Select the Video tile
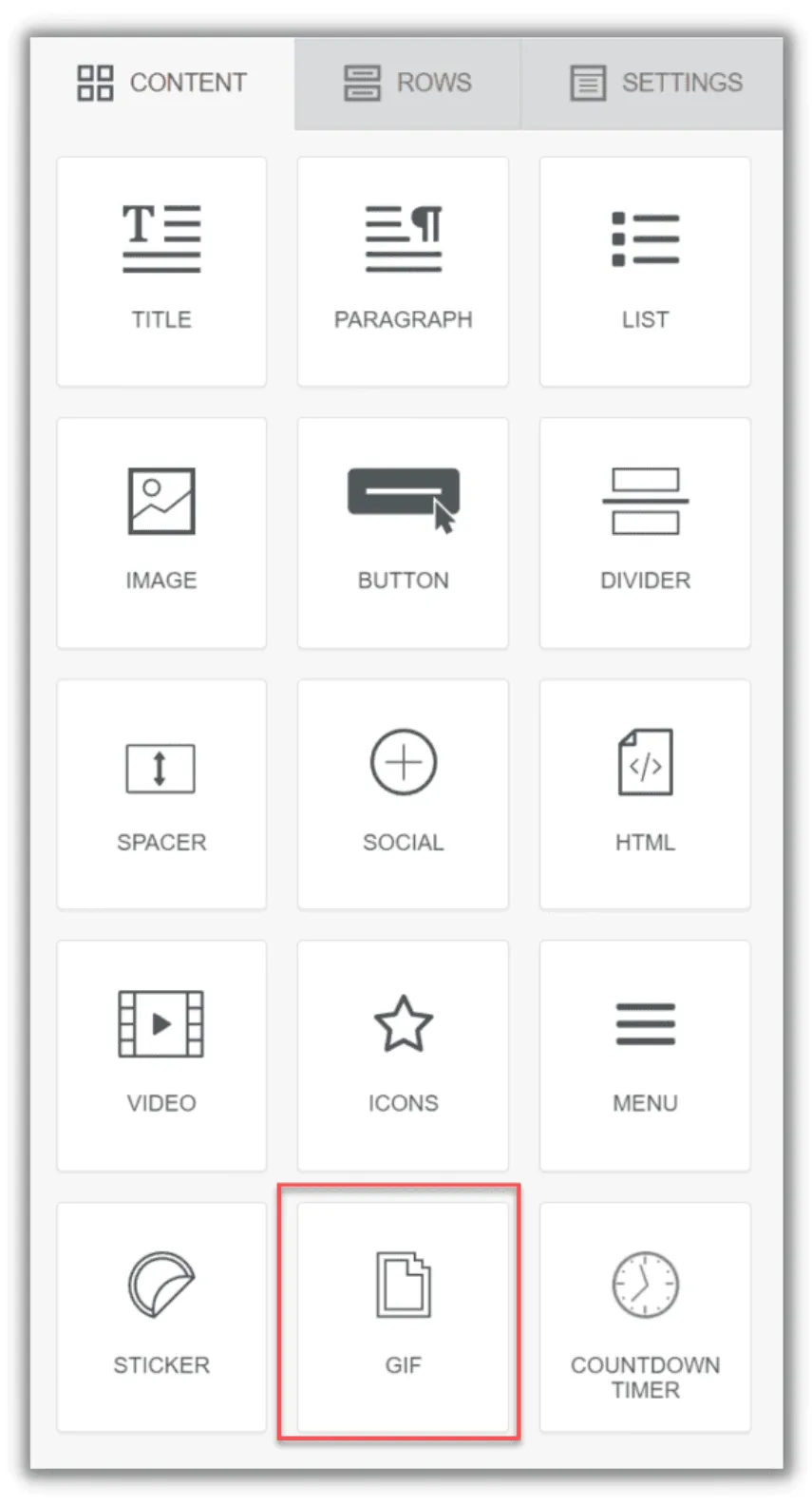The image size is (812, 1505). point(161,1056)
